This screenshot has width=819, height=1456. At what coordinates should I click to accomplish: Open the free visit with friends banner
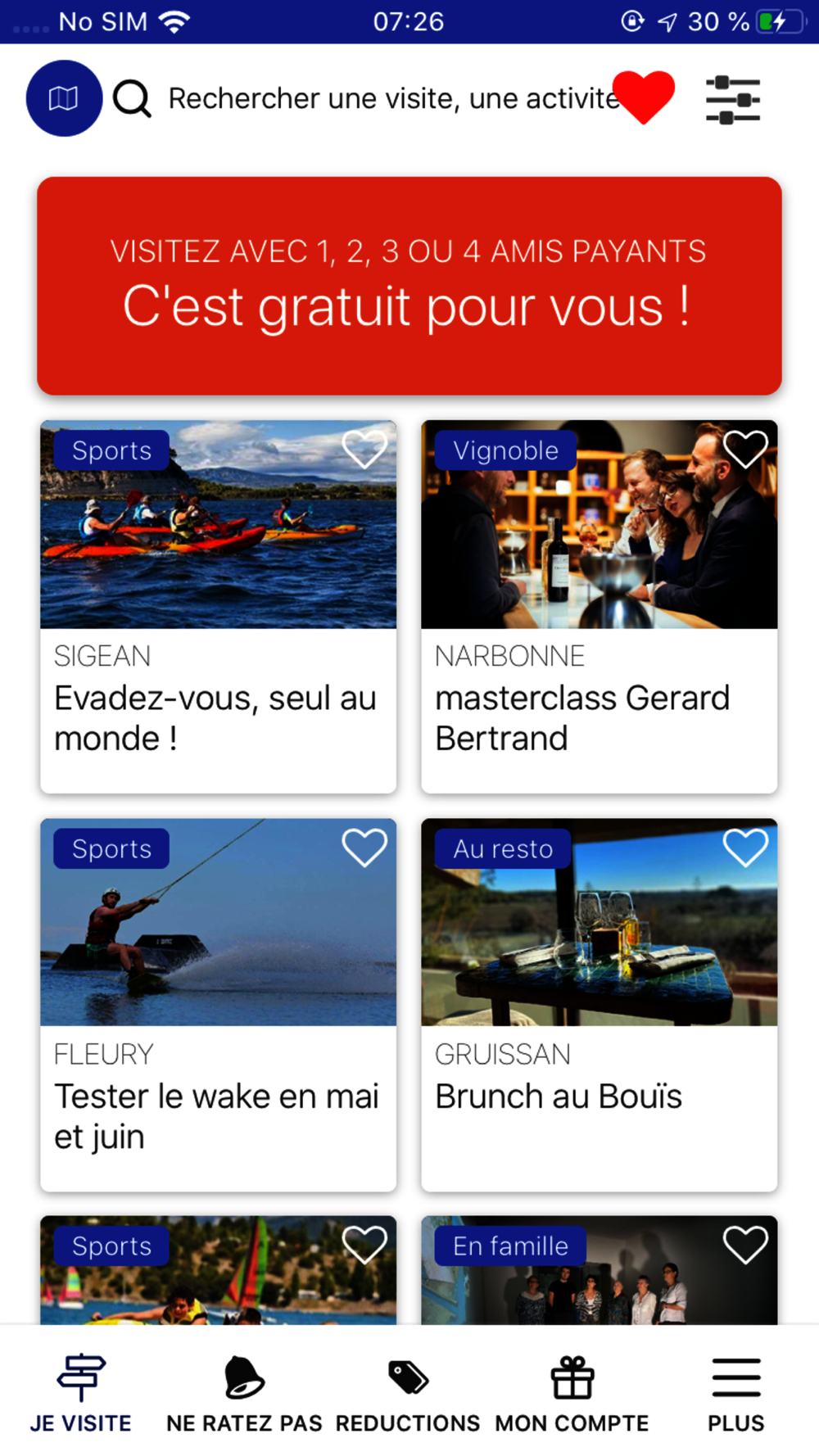click(x=409, y=286)
